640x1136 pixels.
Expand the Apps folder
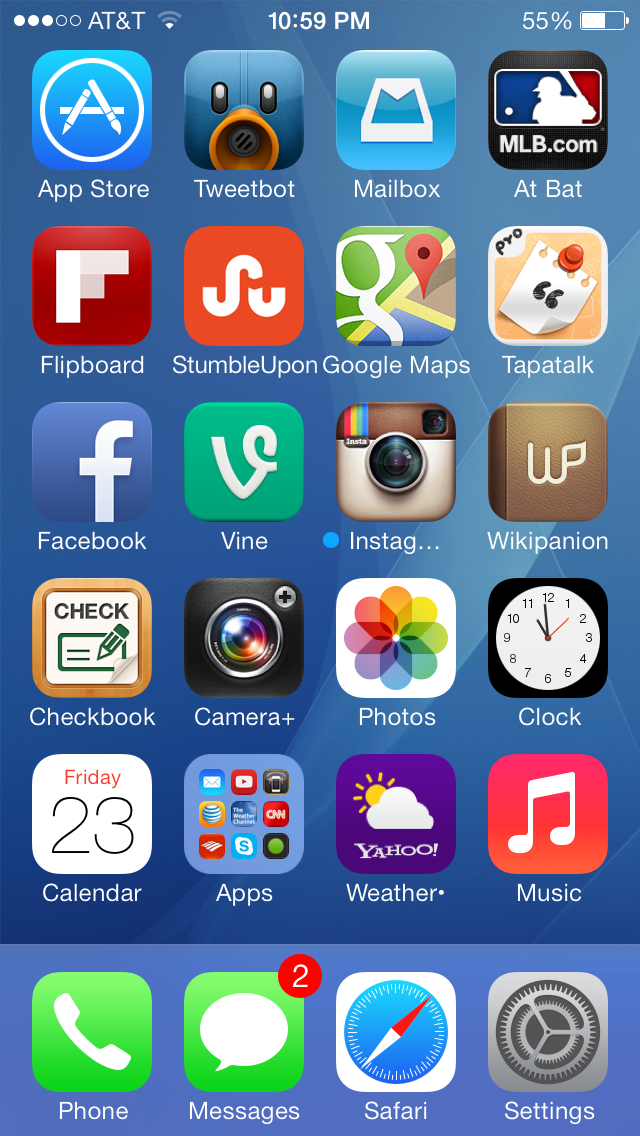[x=244, y=814]
